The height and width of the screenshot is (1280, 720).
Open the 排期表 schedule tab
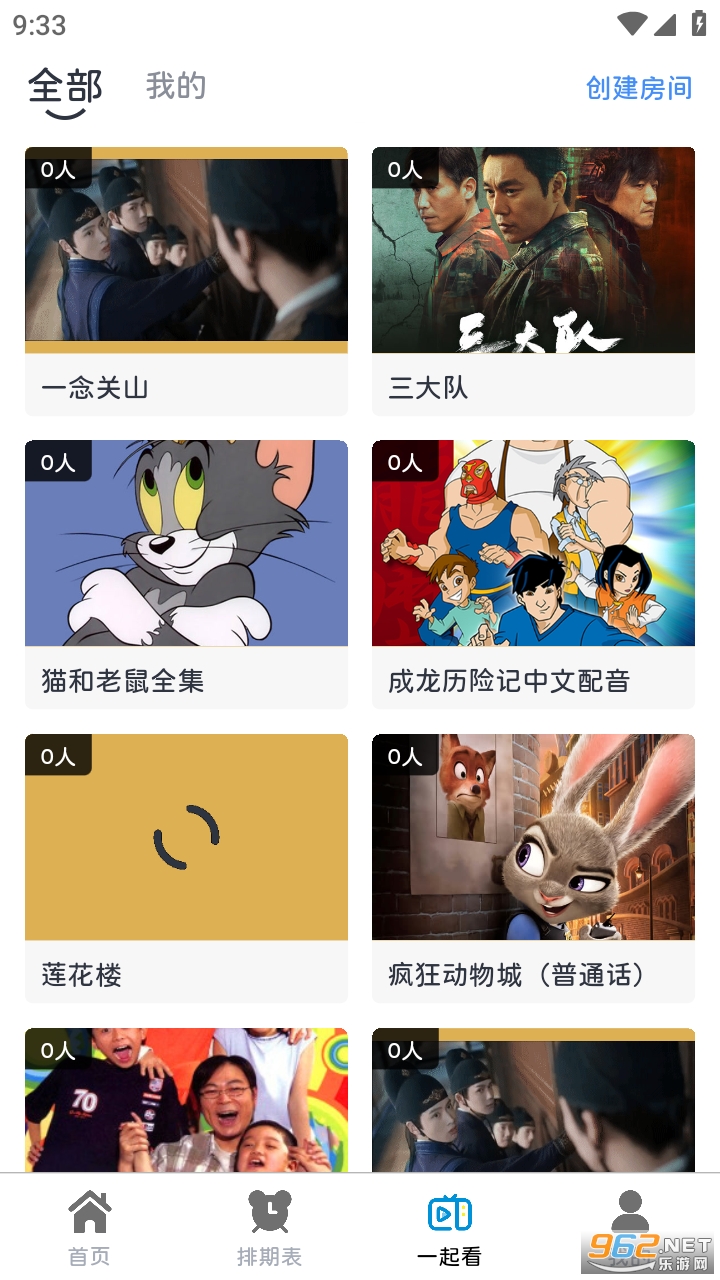pyautogui.click(x=269, y=1228)
